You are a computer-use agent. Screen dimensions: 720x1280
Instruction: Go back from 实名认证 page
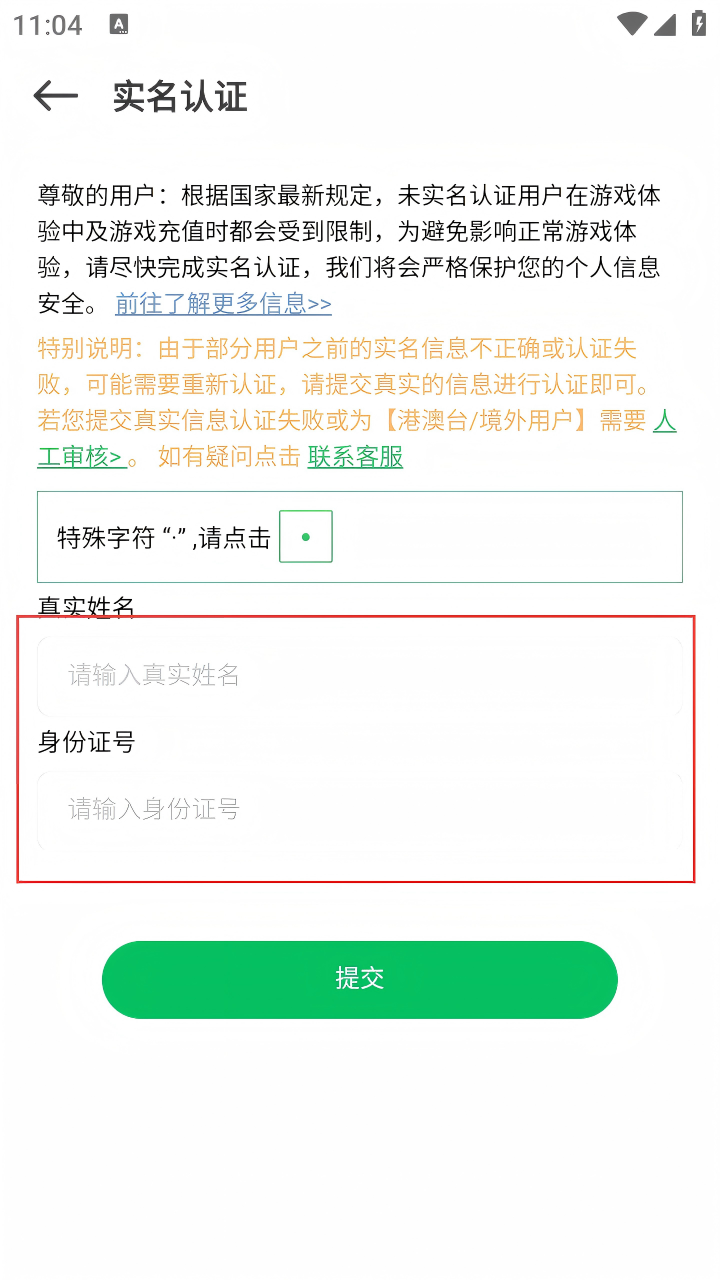(55, 96)
